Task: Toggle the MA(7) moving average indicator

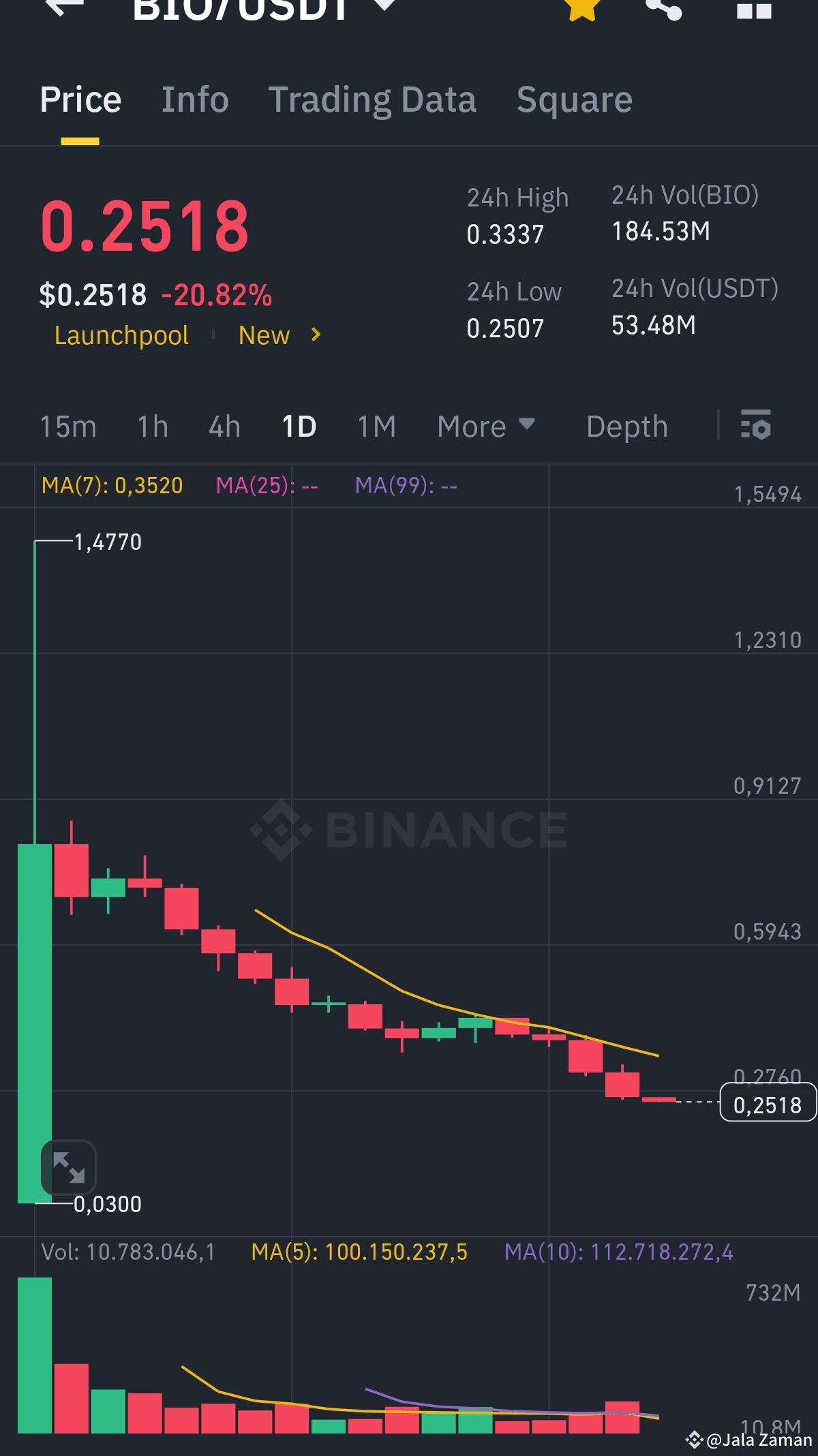Action: pyautogui.click(x=113, y=486)
